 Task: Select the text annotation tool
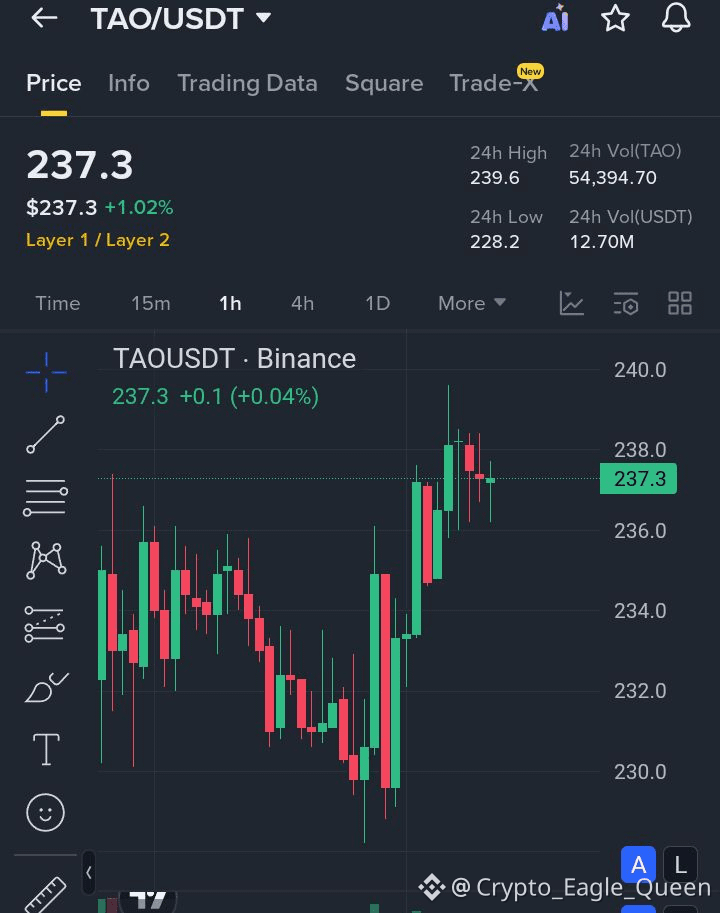click(x=46, y=749)
